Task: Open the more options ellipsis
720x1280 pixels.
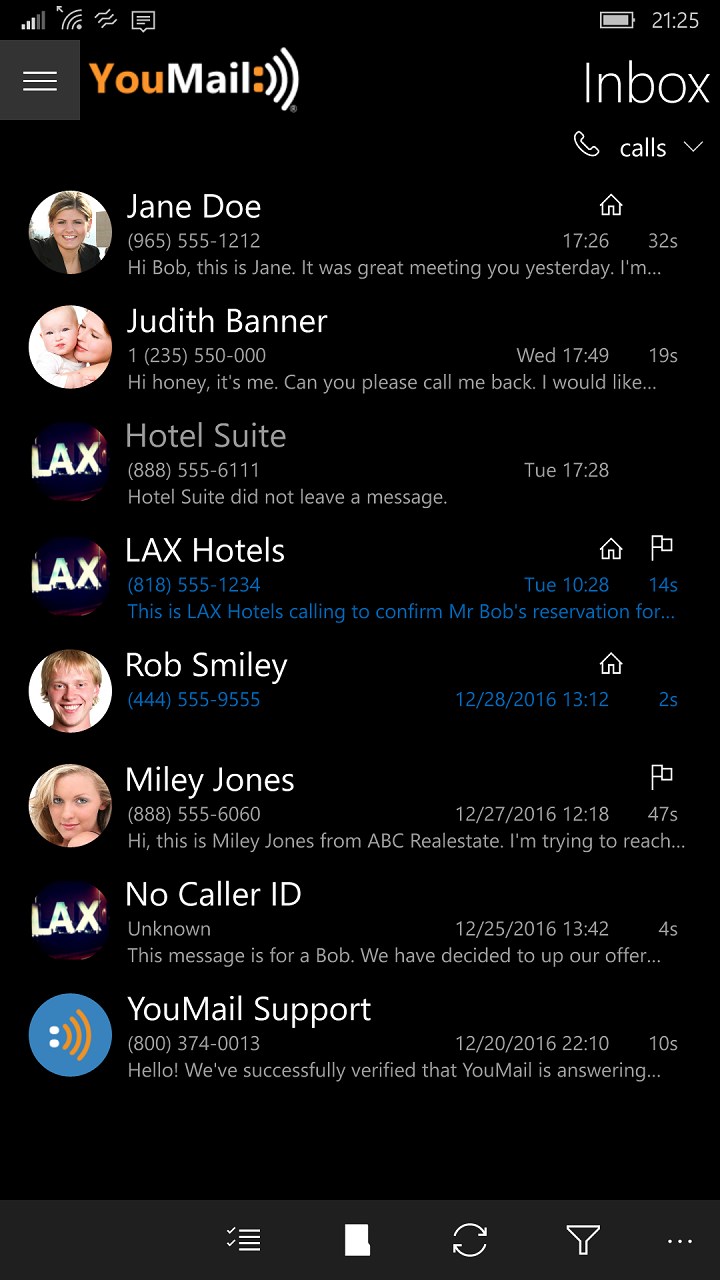Action: pos(680,1241)
